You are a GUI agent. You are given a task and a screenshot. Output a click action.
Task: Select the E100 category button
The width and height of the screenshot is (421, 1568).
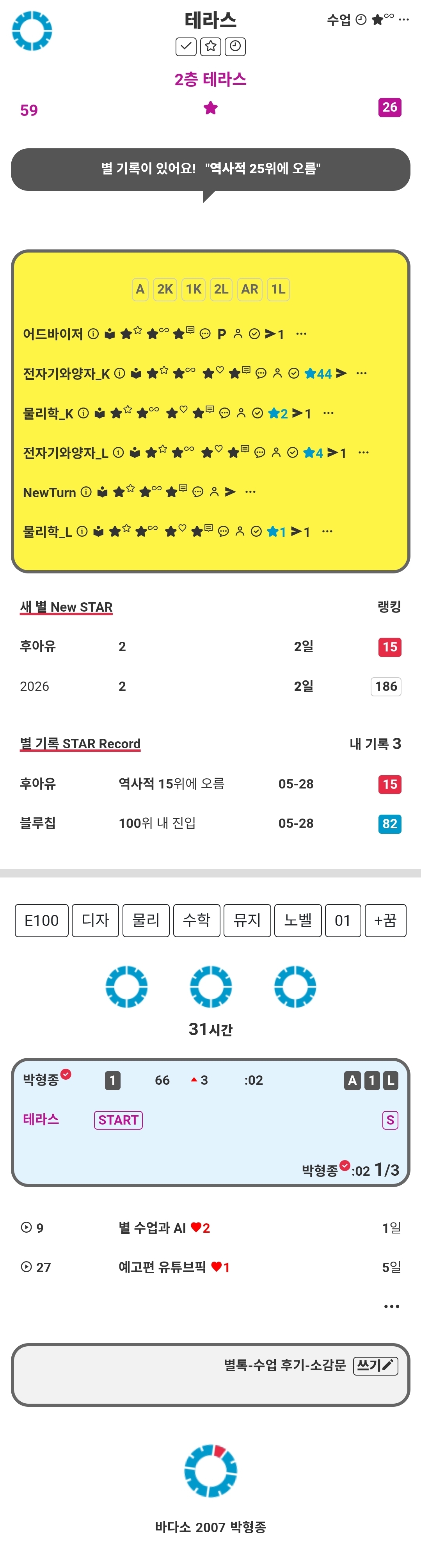point(41,920)
